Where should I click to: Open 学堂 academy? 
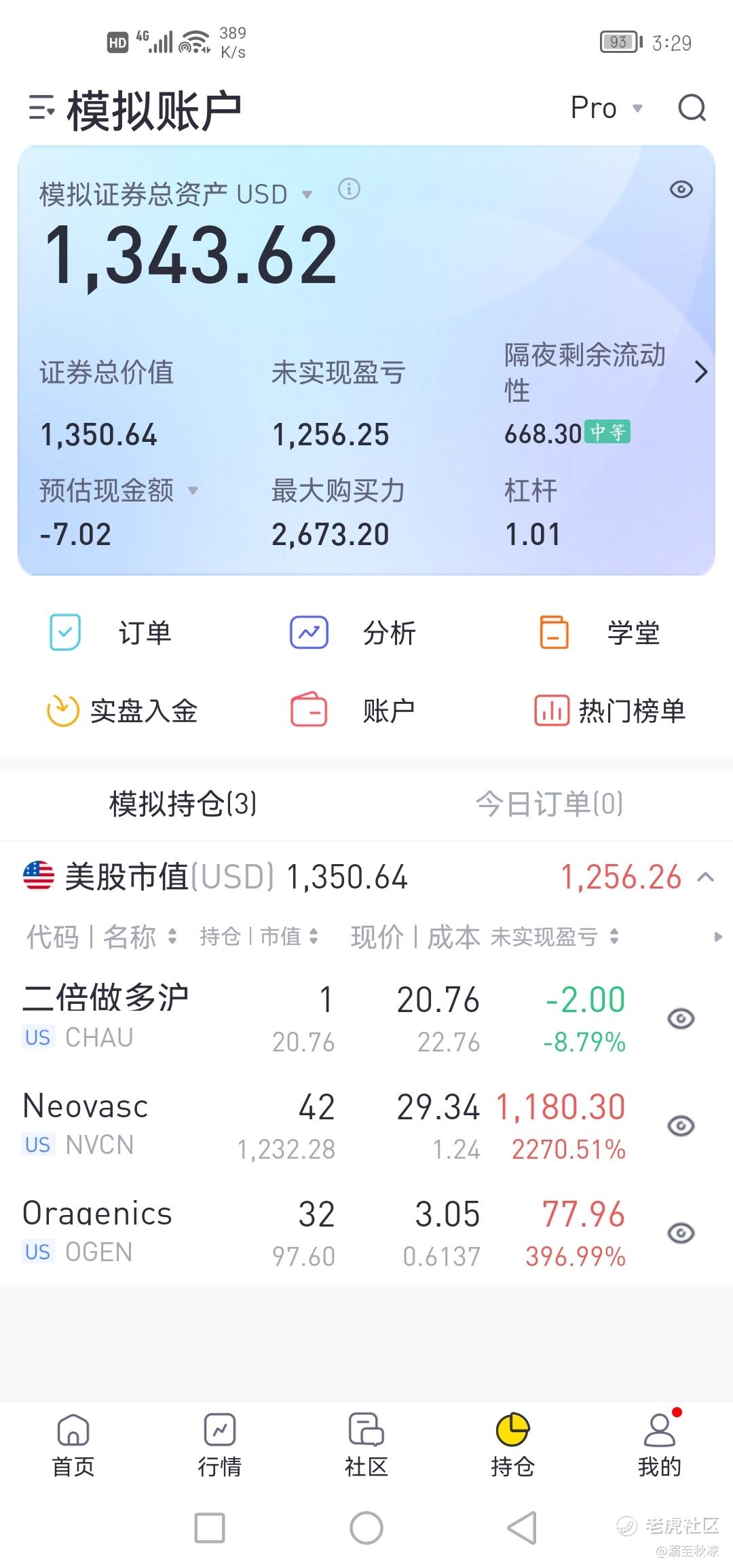click(599, 633)
